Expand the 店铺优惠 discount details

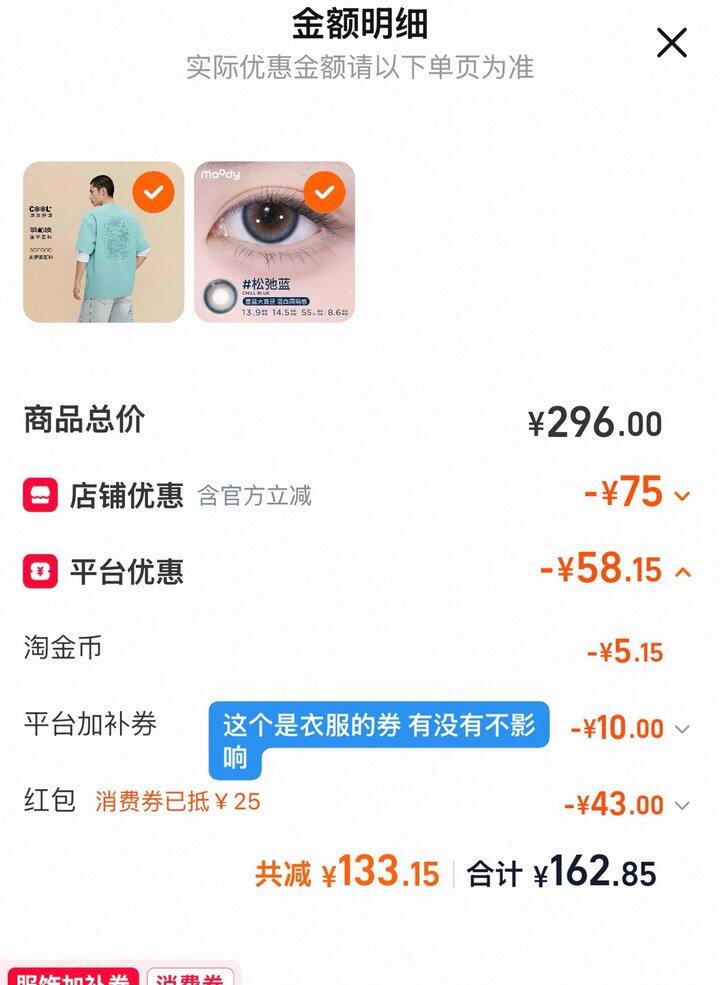tap(683, 495)
